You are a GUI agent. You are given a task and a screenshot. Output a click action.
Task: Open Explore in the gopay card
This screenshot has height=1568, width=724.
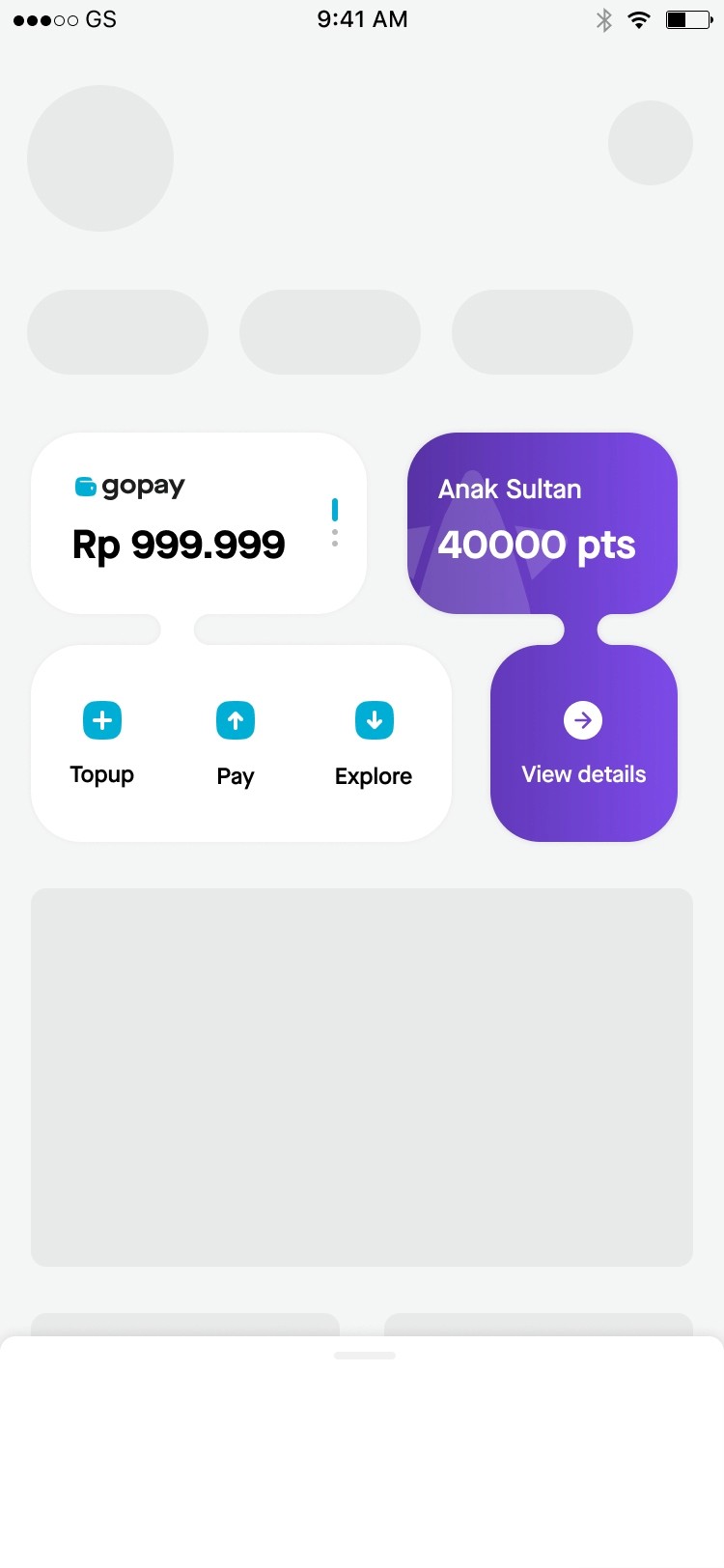click(374, 744)
